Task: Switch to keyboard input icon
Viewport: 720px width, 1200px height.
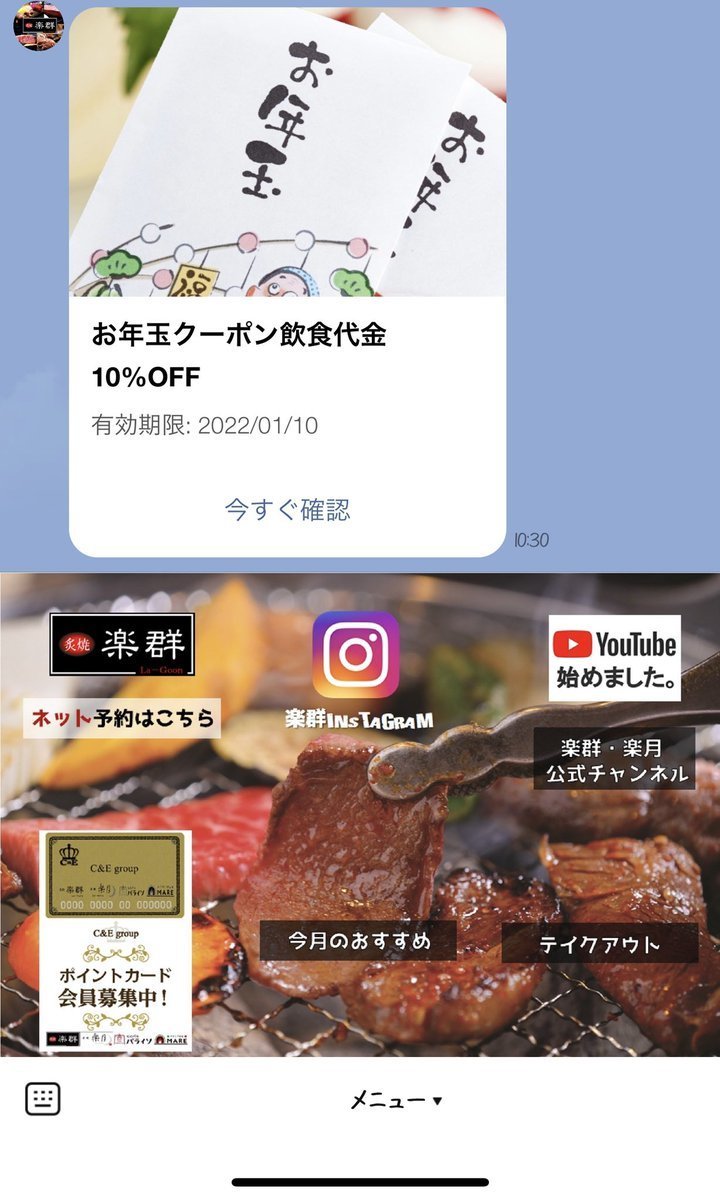Action: click(x=43, y=1098)
